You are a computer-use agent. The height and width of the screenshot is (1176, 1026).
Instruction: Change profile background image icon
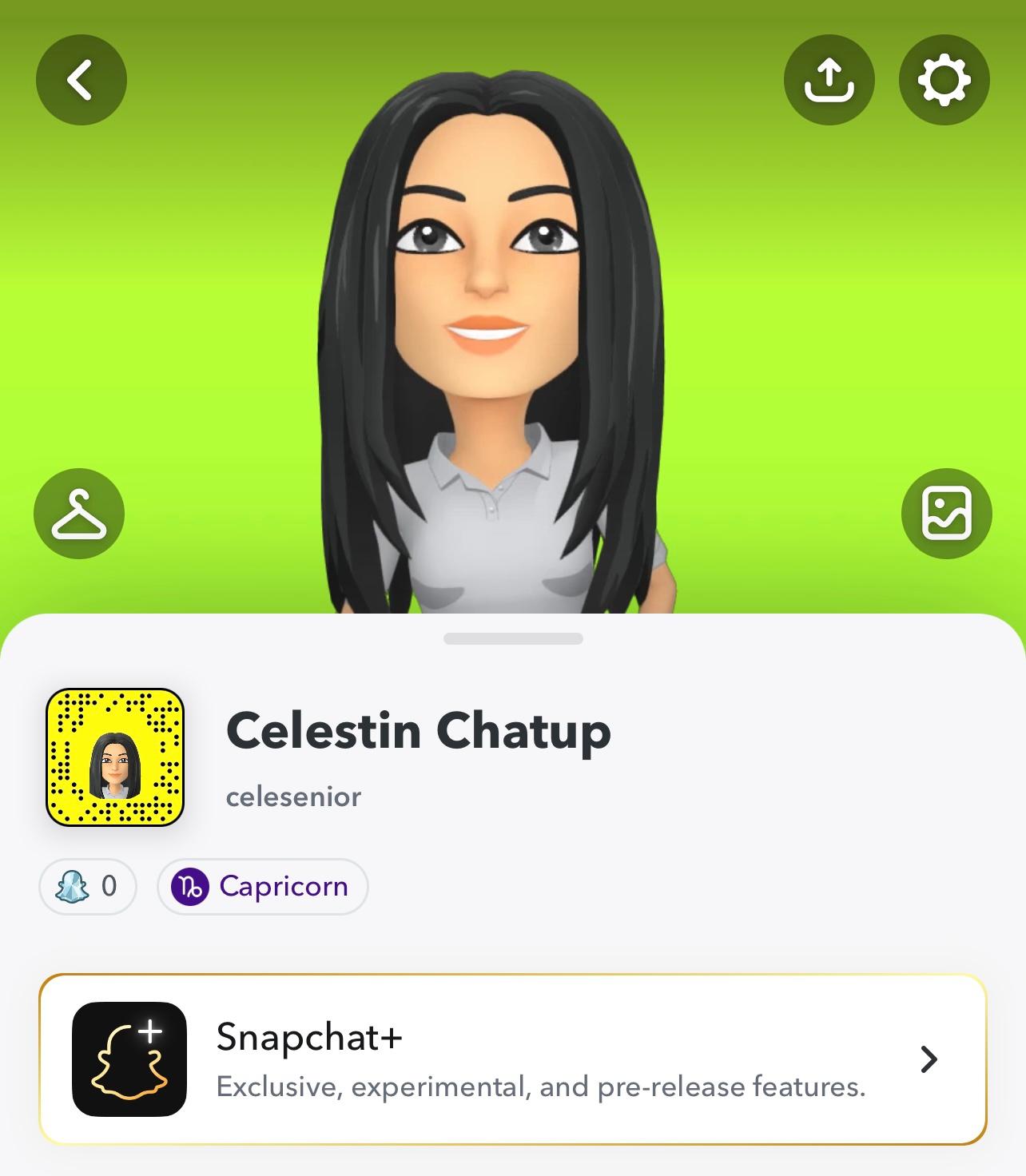pyautogui.click(x=946, y=514)
